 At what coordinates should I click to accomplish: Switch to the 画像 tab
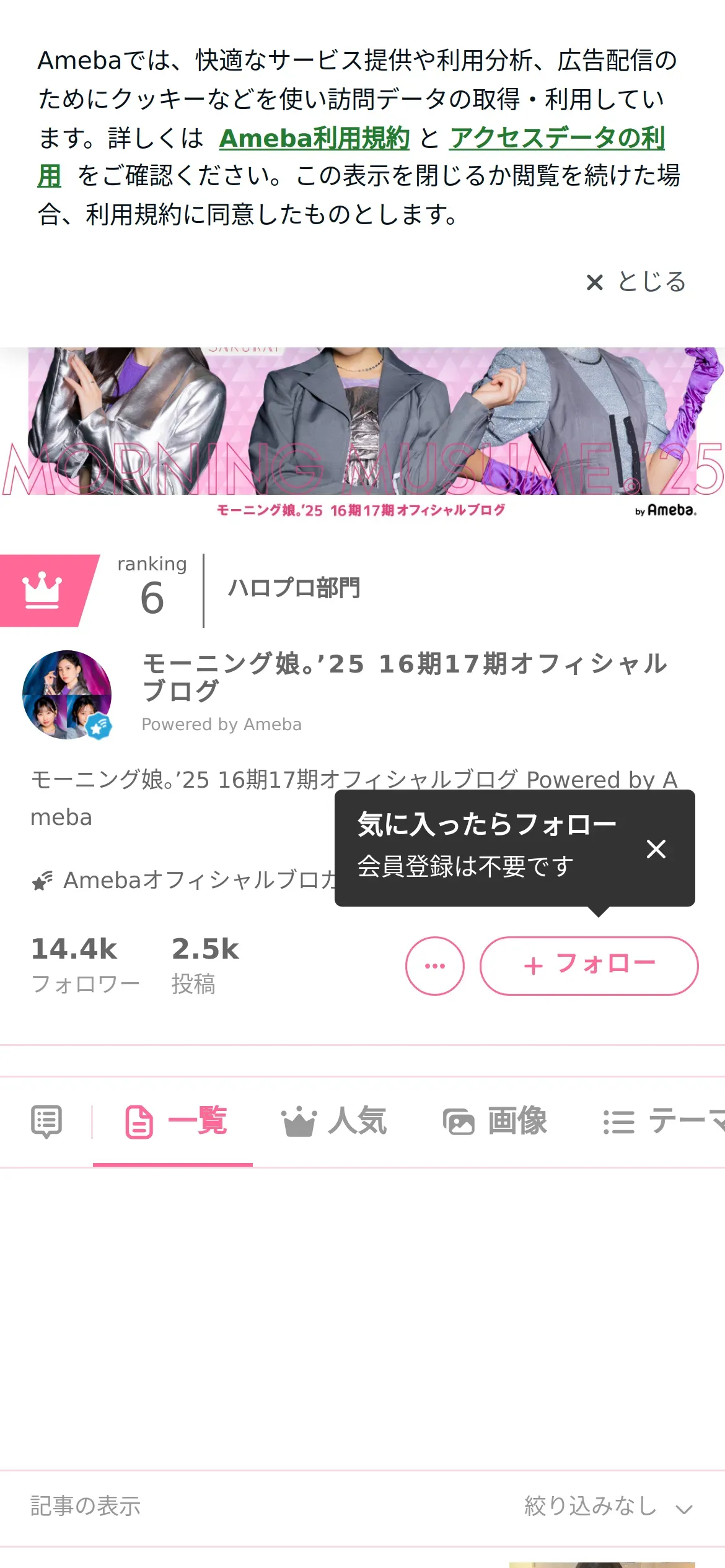click(495, 1122)
